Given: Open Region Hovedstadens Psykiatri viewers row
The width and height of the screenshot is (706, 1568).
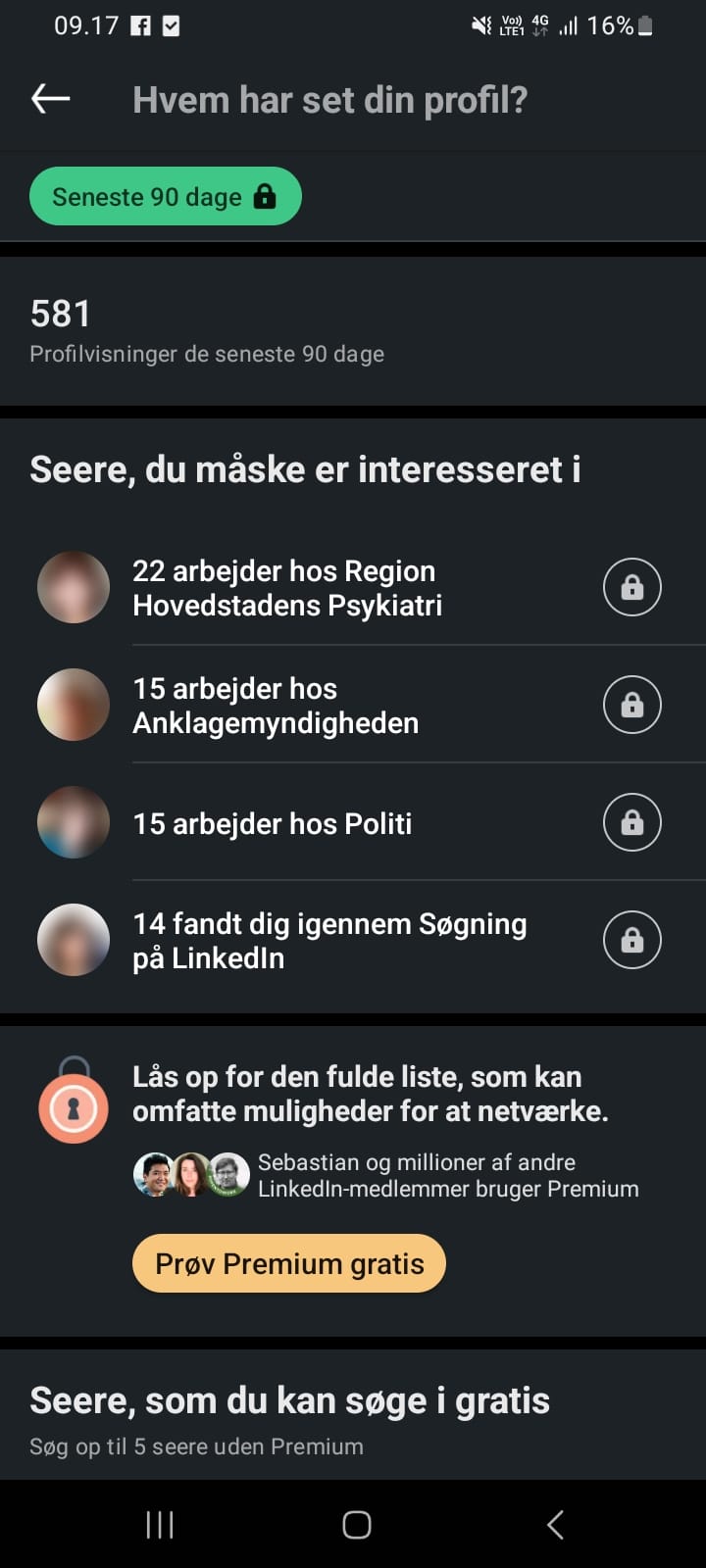Looking at the screenshot, I should click(x=353, y=587).
